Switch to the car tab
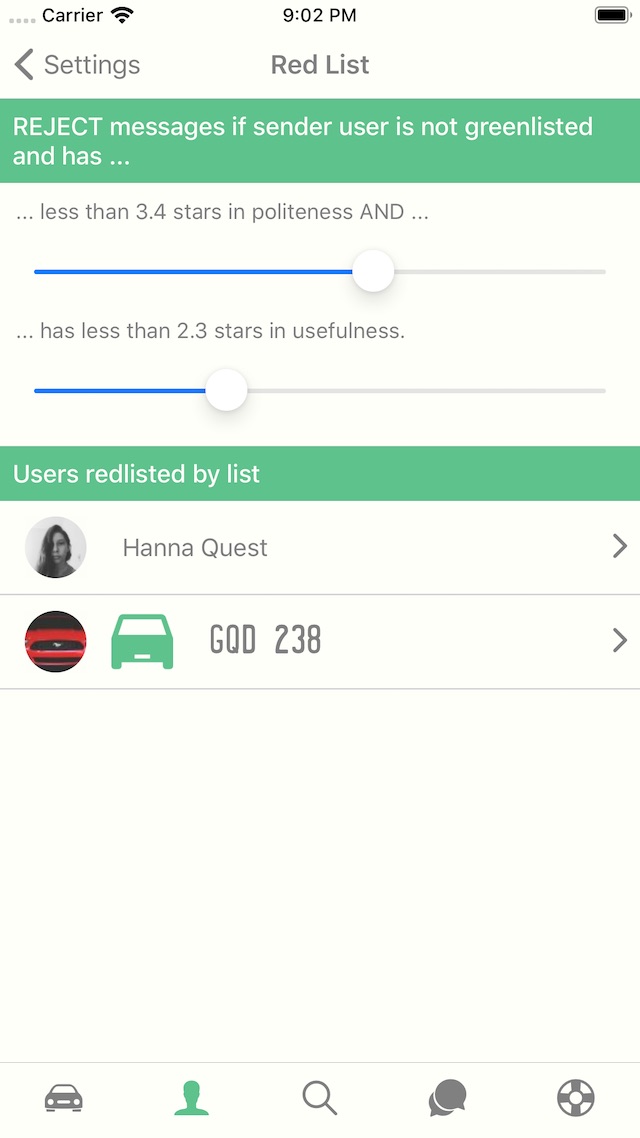The image size is (640, 1138). click(x=64, y=1098)
